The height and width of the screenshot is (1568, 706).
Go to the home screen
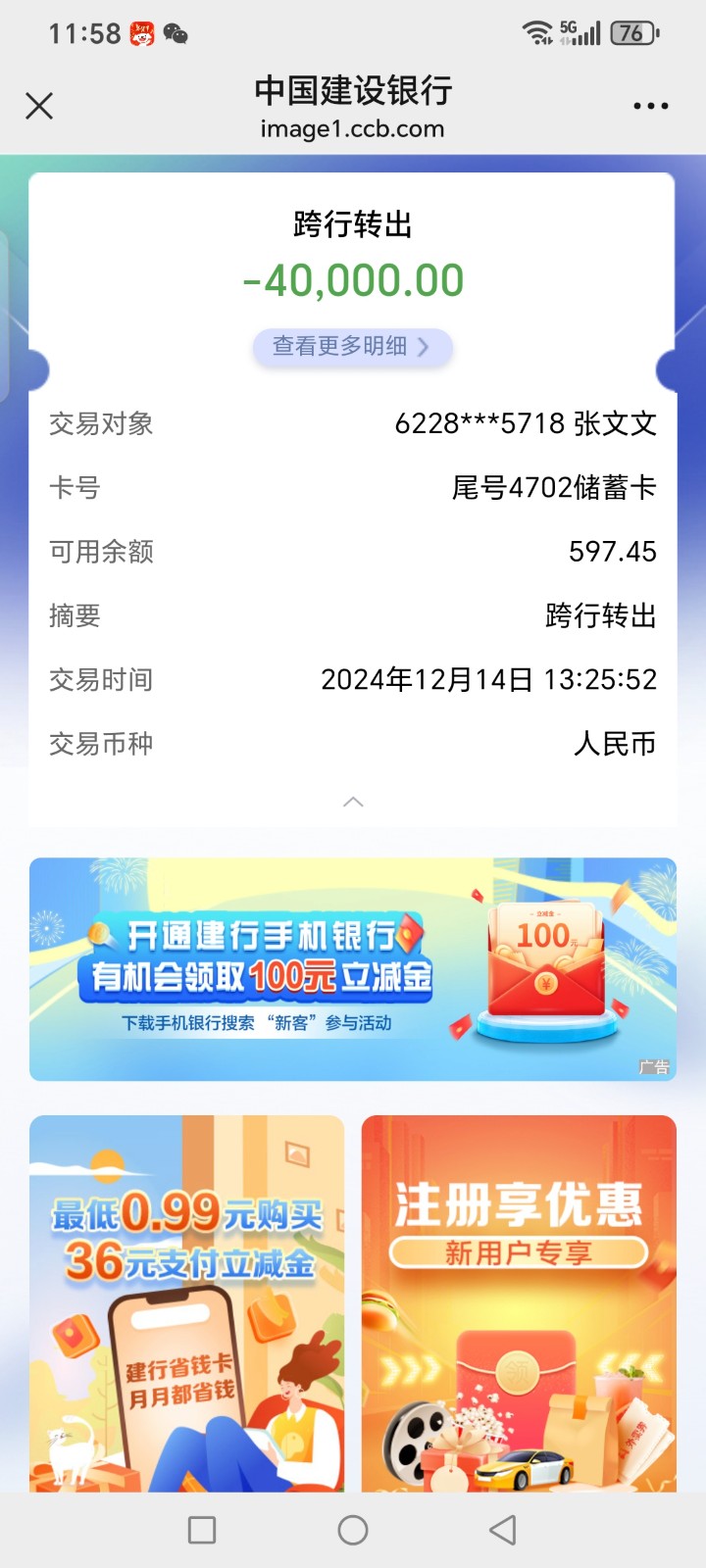(353, 1530)
